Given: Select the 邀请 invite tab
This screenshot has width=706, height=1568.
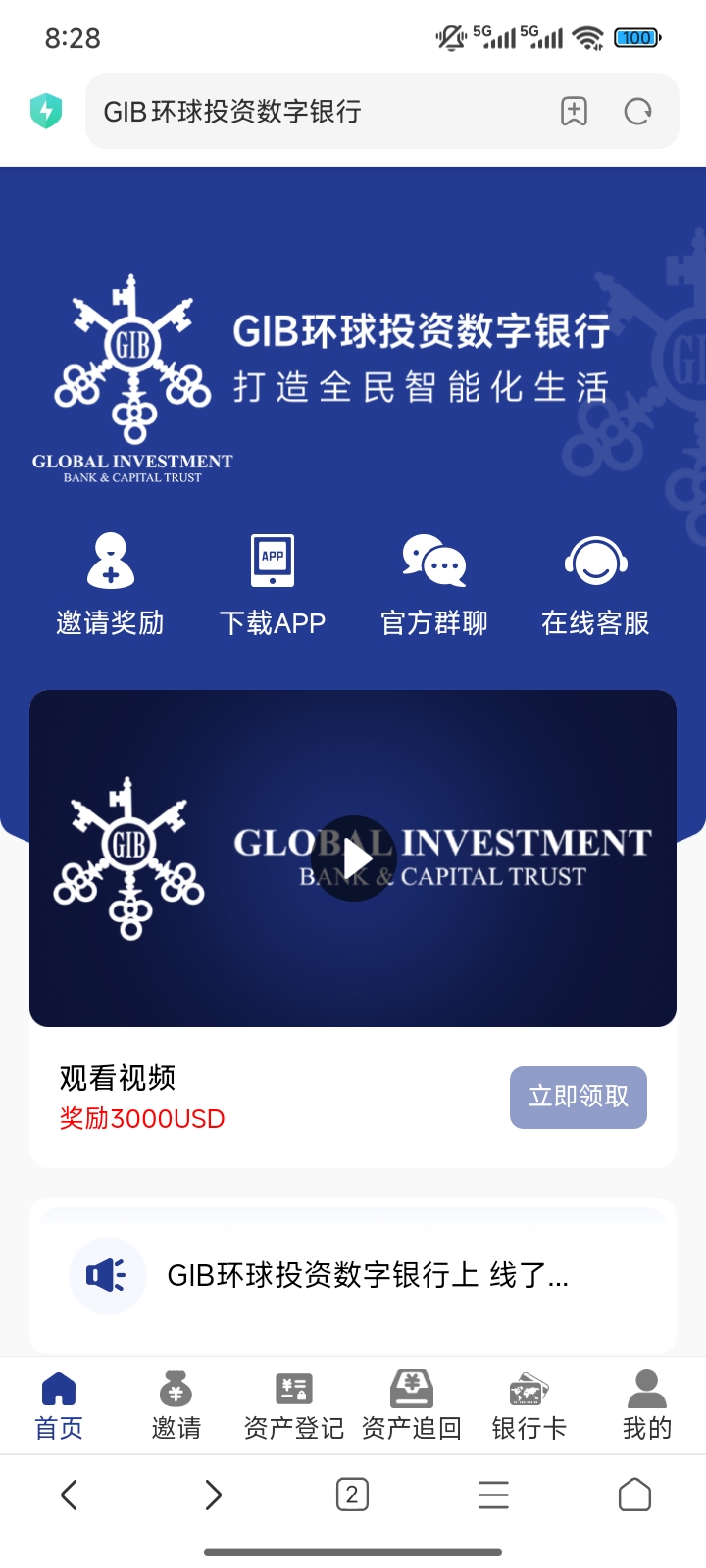Looking at the screenshot, I should pyautogui.click(x=176, y=1403).
